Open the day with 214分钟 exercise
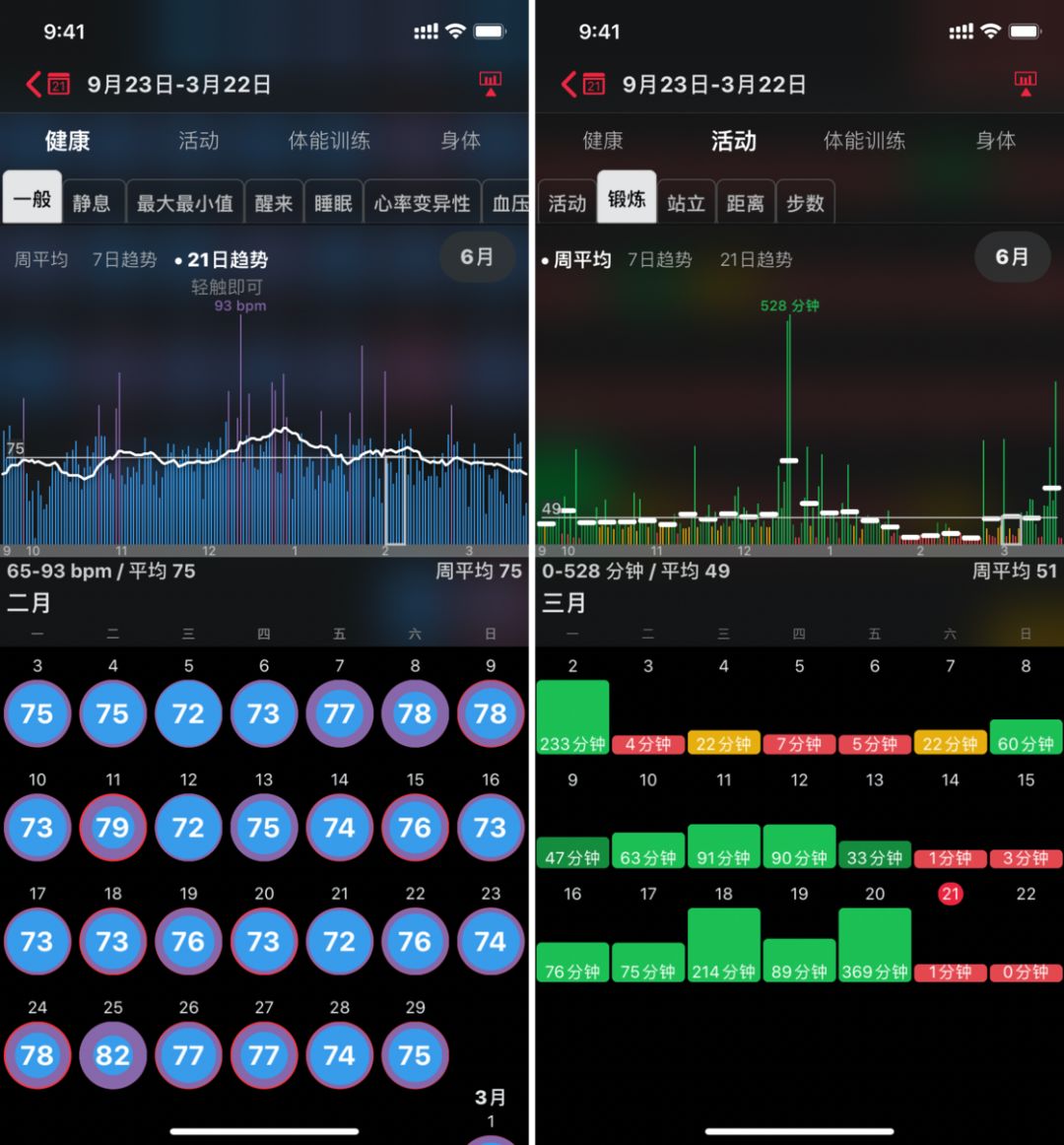 (x=723, y=946)
